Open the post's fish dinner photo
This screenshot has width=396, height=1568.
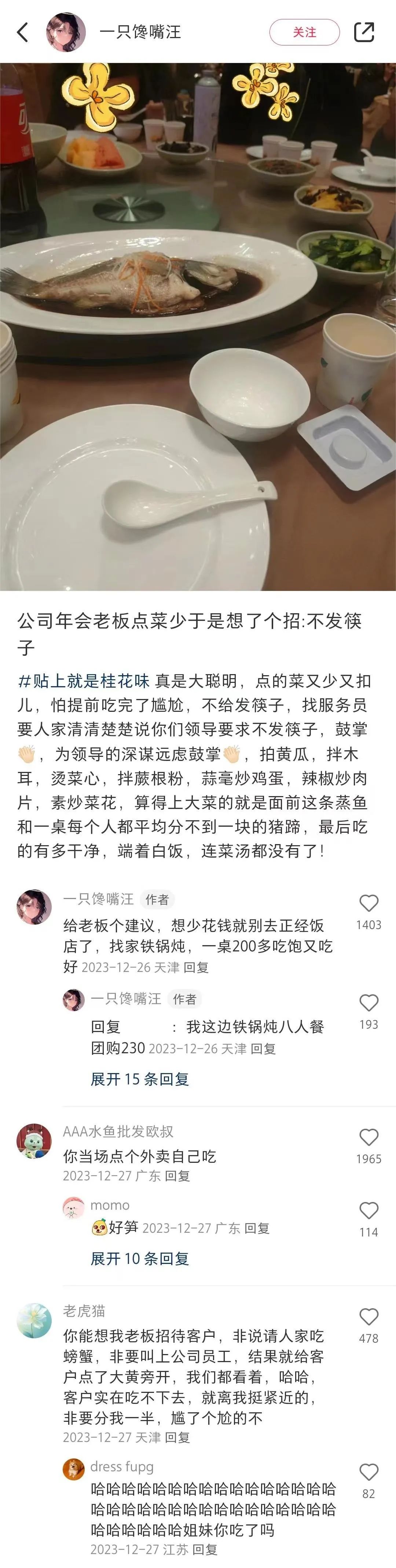[198, 326]
